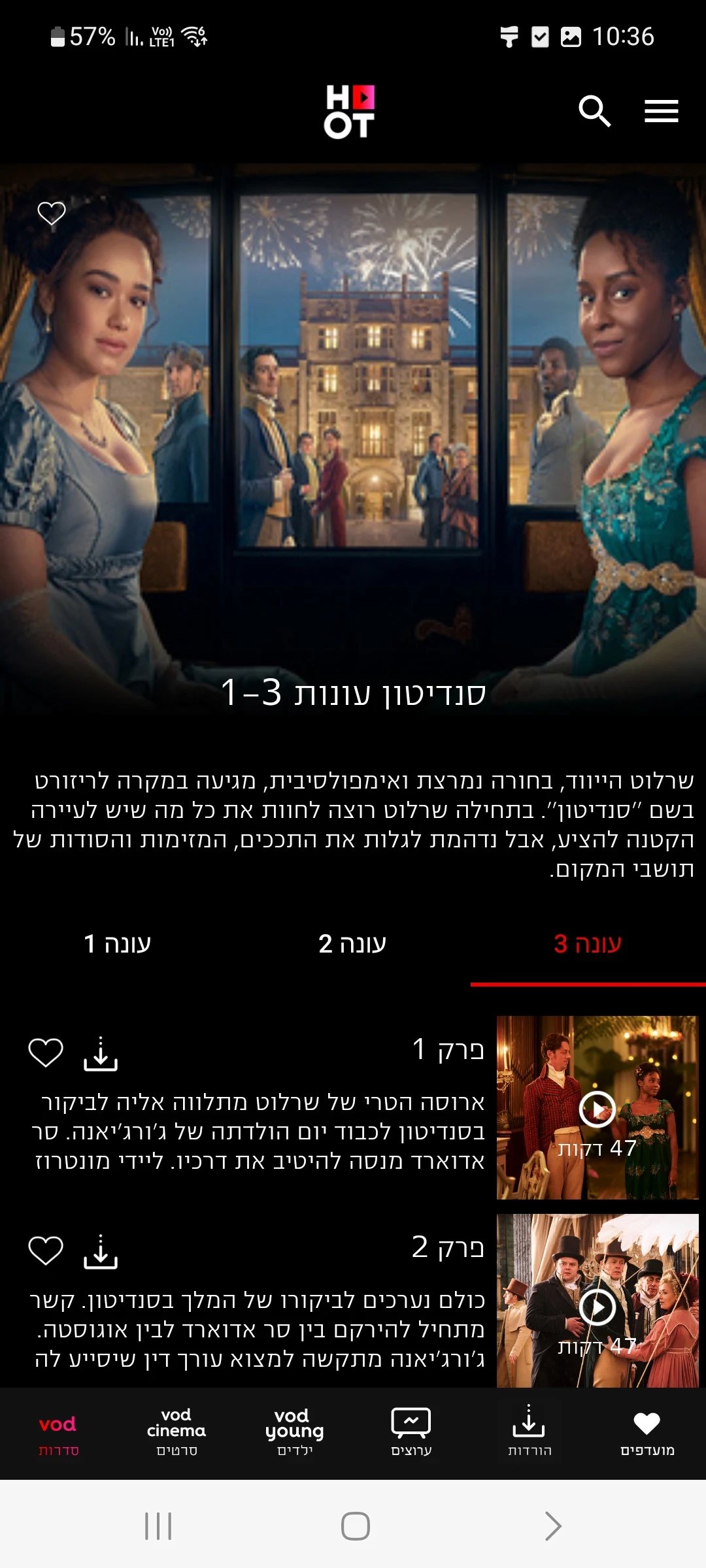Viewport: 706px width, 1568px height.
Task: Select the עונה 3 tab
Action: [588, 944]
